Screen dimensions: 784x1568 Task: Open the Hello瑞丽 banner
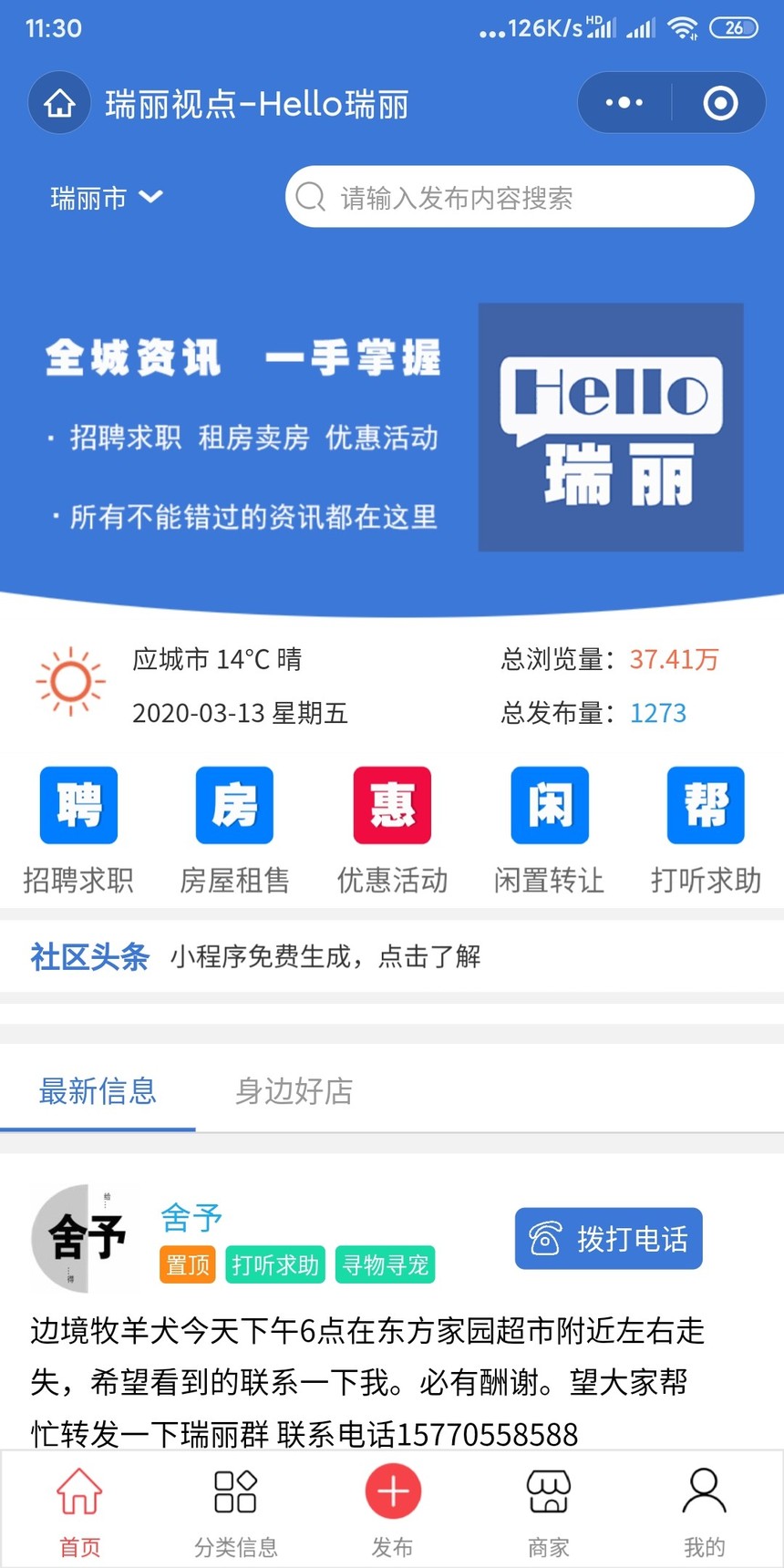coord(392,428)
